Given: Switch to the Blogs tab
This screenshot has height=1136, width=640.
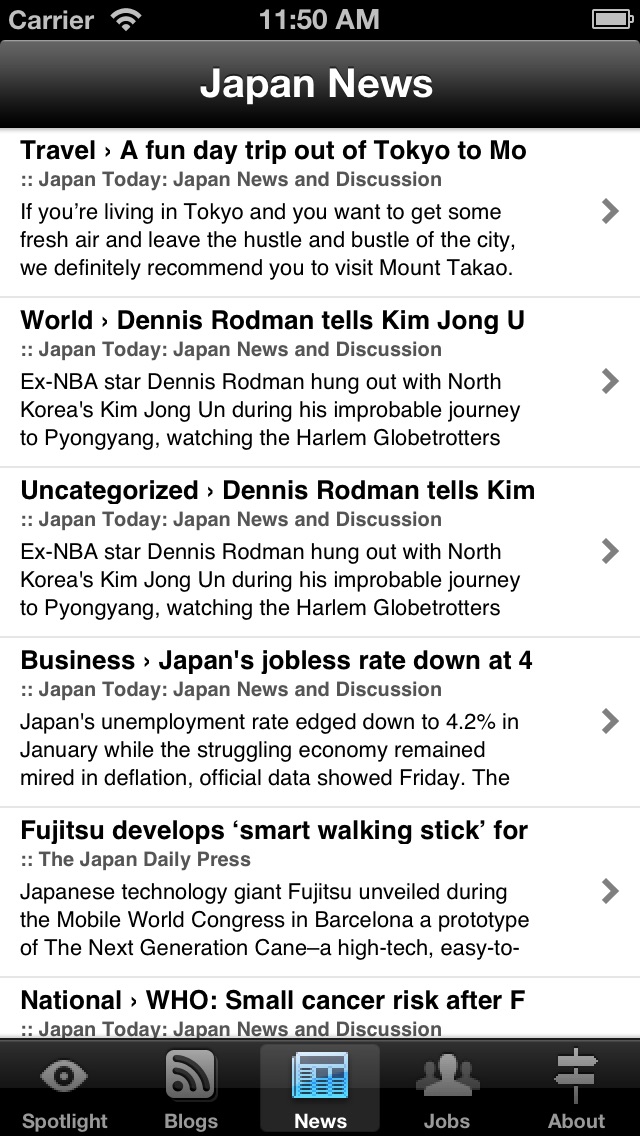Looking at the screenshot, I should tap(191, 1089).
